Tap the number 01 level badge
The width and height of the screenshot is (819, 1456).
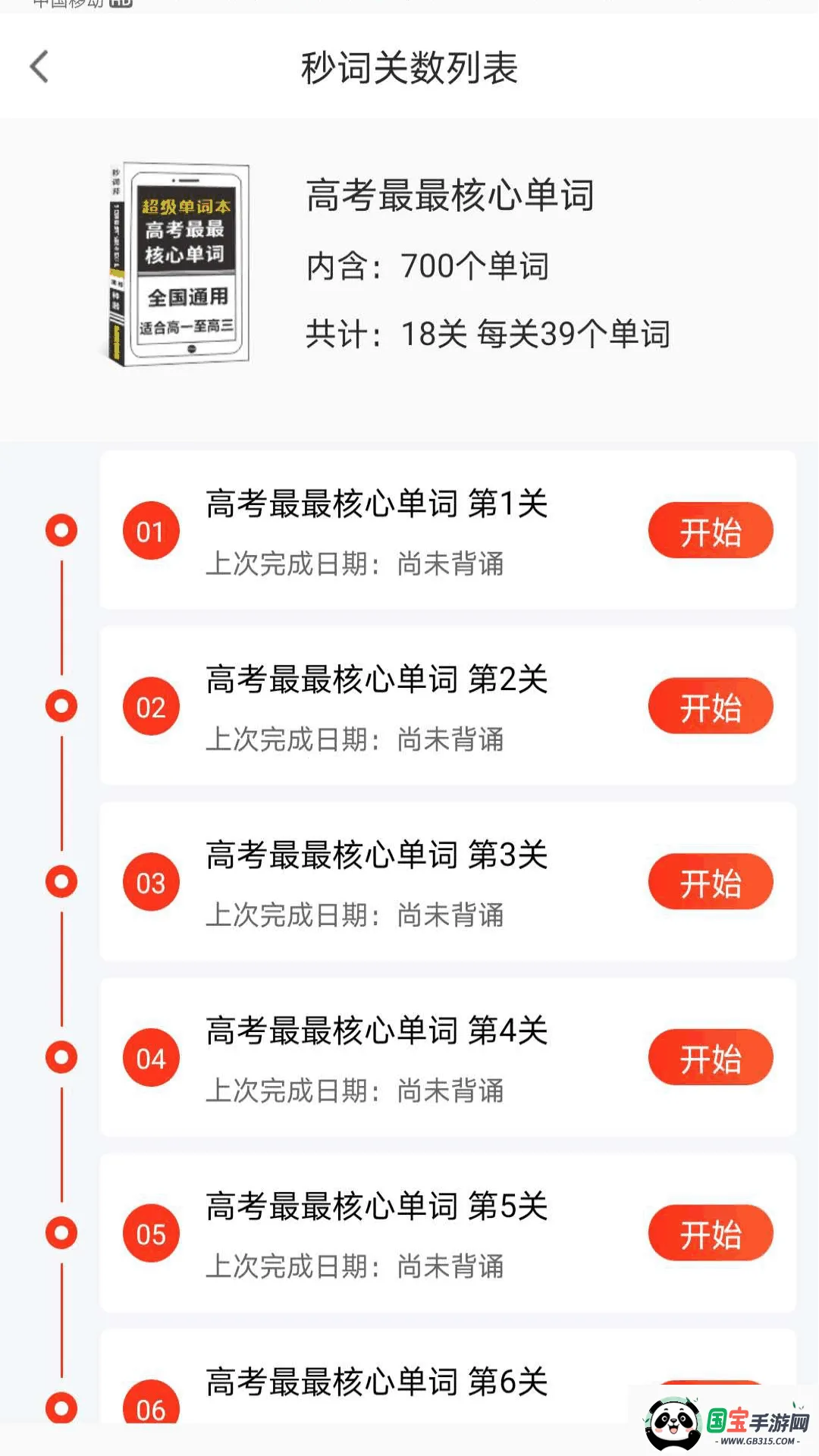coord(150,531)
